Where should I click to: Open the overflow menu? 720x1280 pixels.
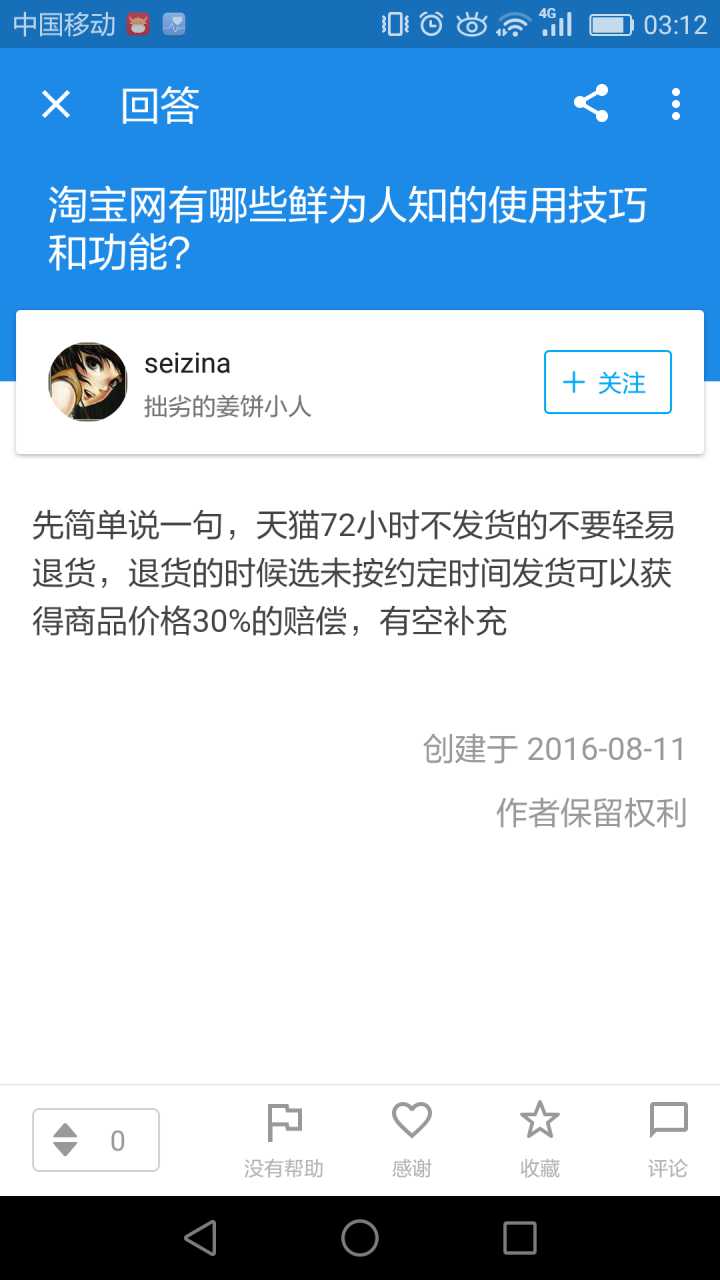[676, 104]
